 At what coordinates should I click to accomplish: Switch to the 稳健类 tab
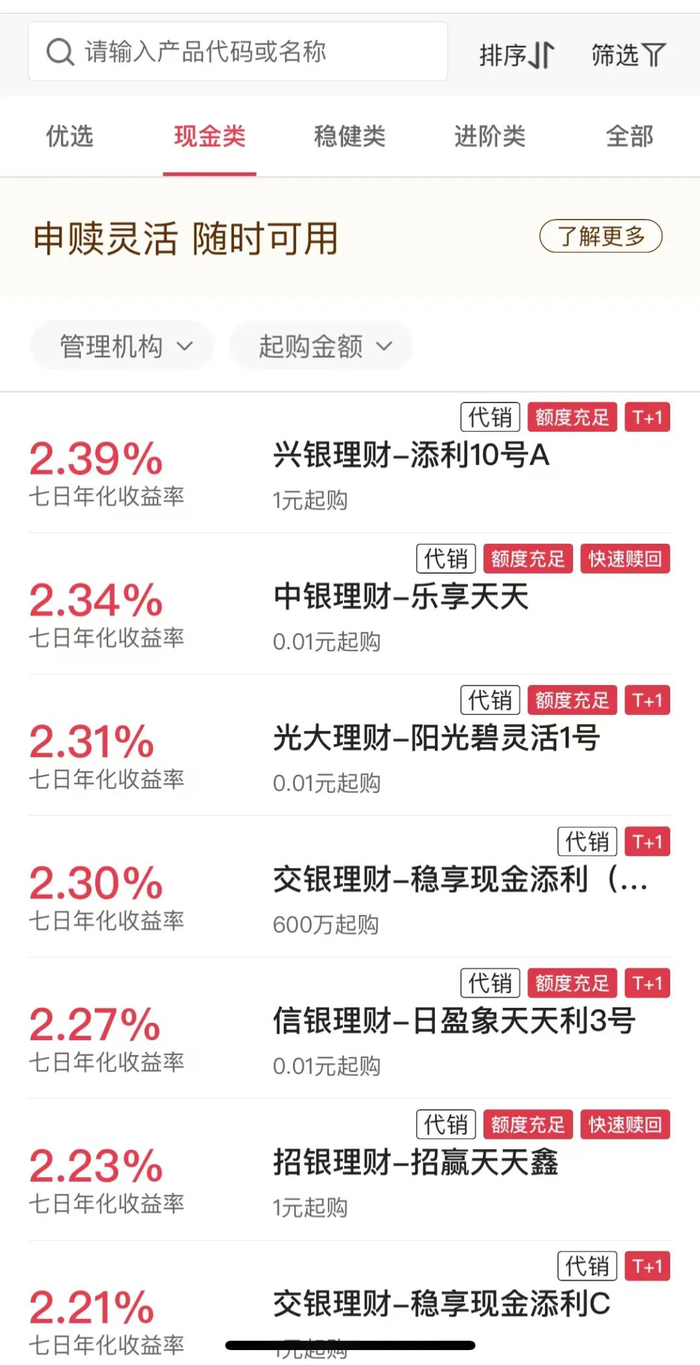(349, 136)
